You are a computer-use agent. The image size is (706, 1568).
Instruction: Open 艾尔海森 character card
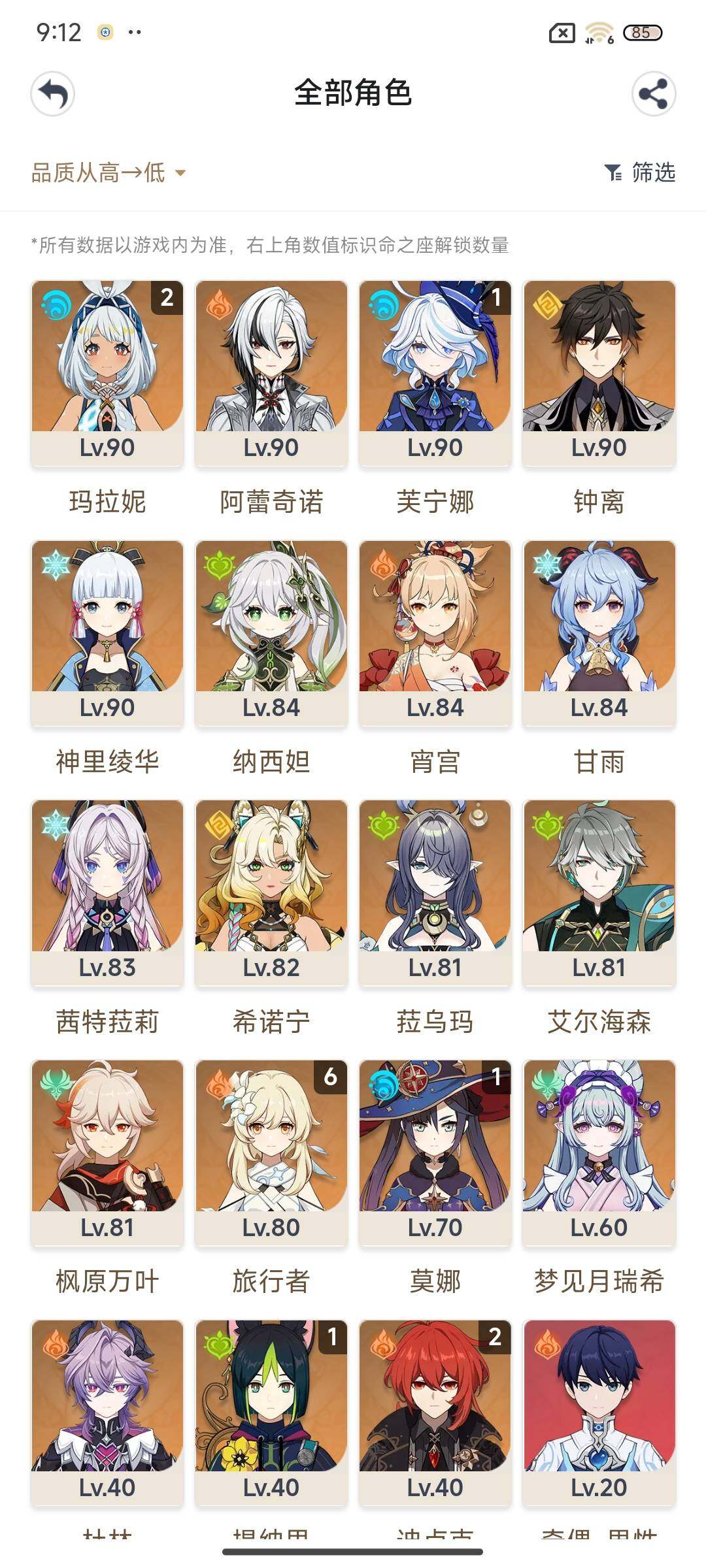(x=599, y=892)
